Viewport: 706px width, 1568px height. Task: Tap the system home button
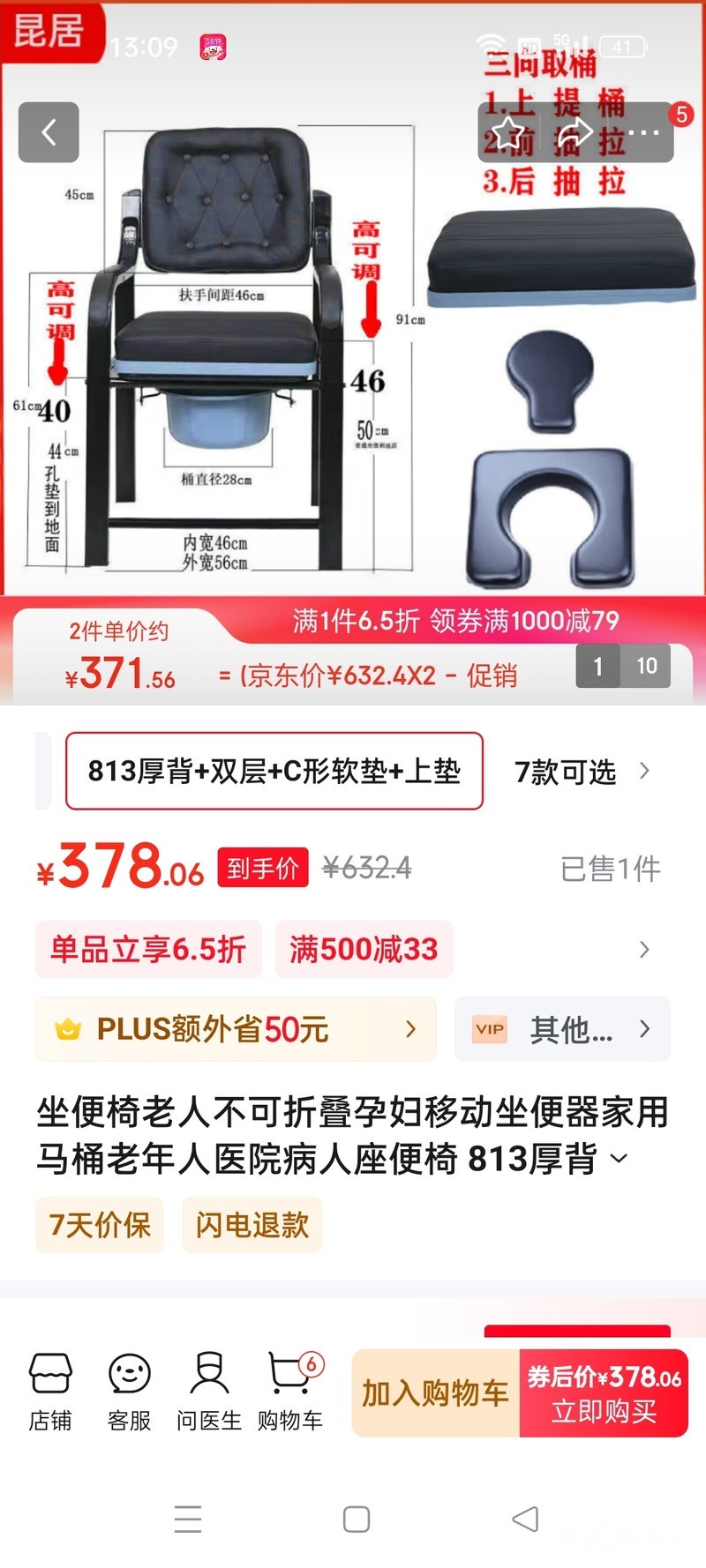[x=357, y=1519]
